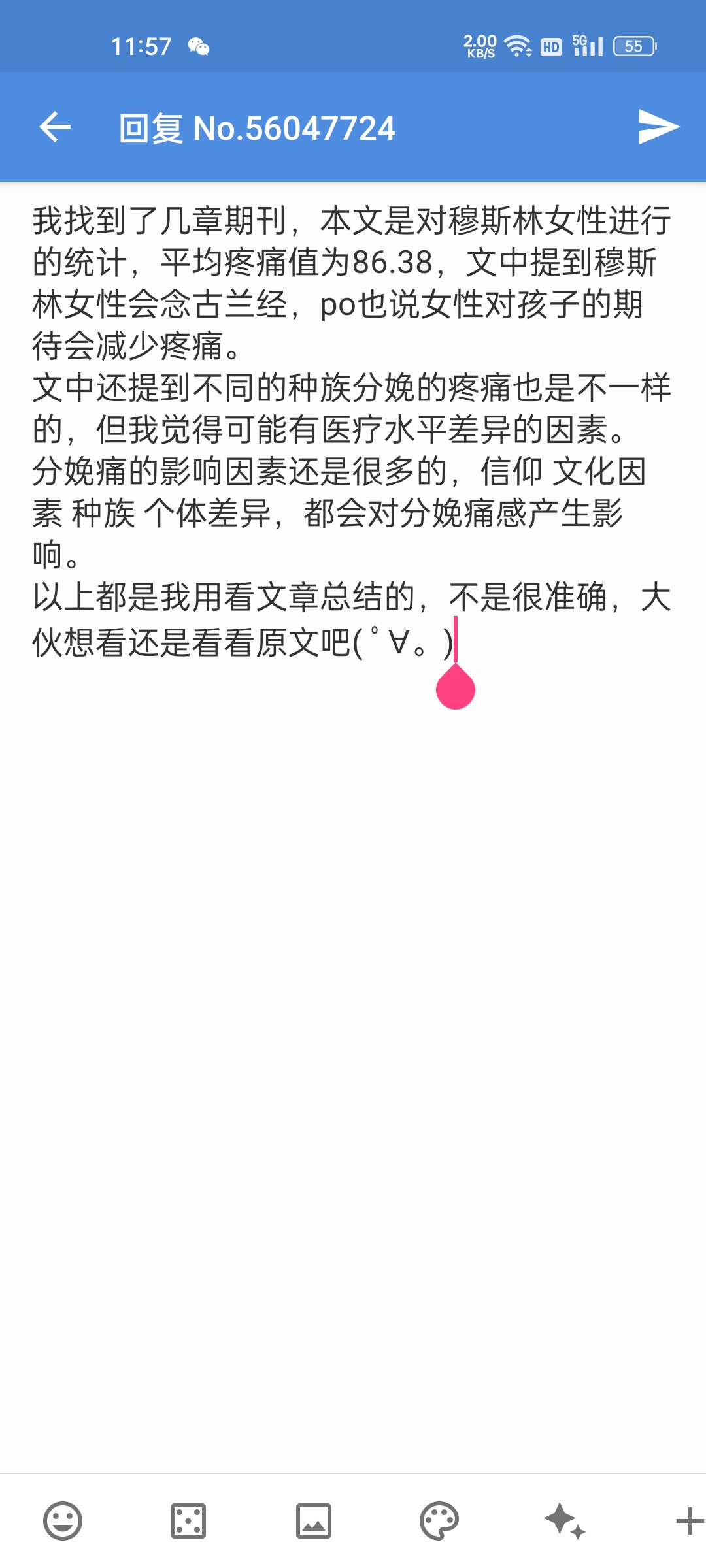Open more options with the plus icon
Screen dimensions: 706x1568
689,1521
